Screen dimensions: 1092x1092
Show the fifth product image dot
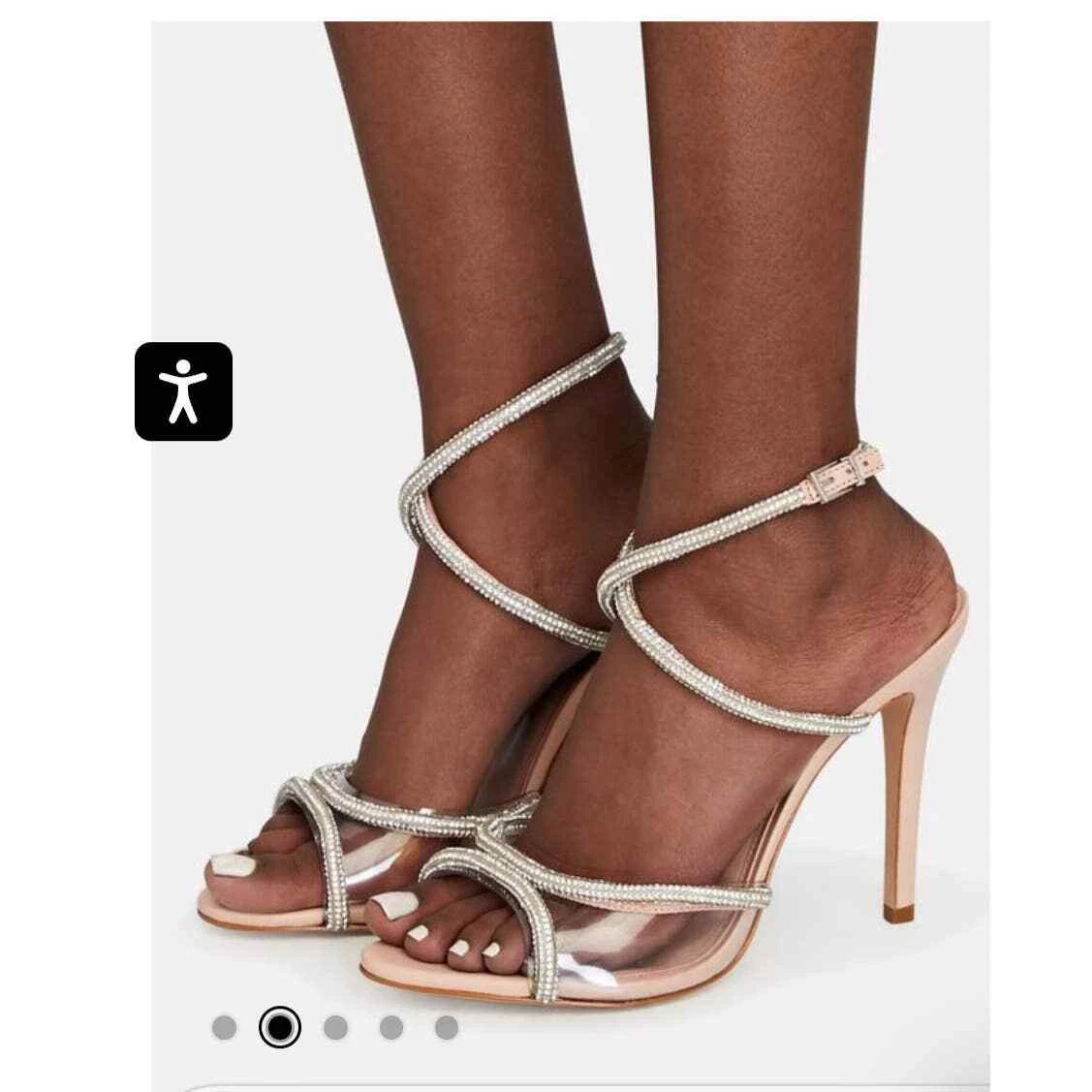pos(447,1027)
